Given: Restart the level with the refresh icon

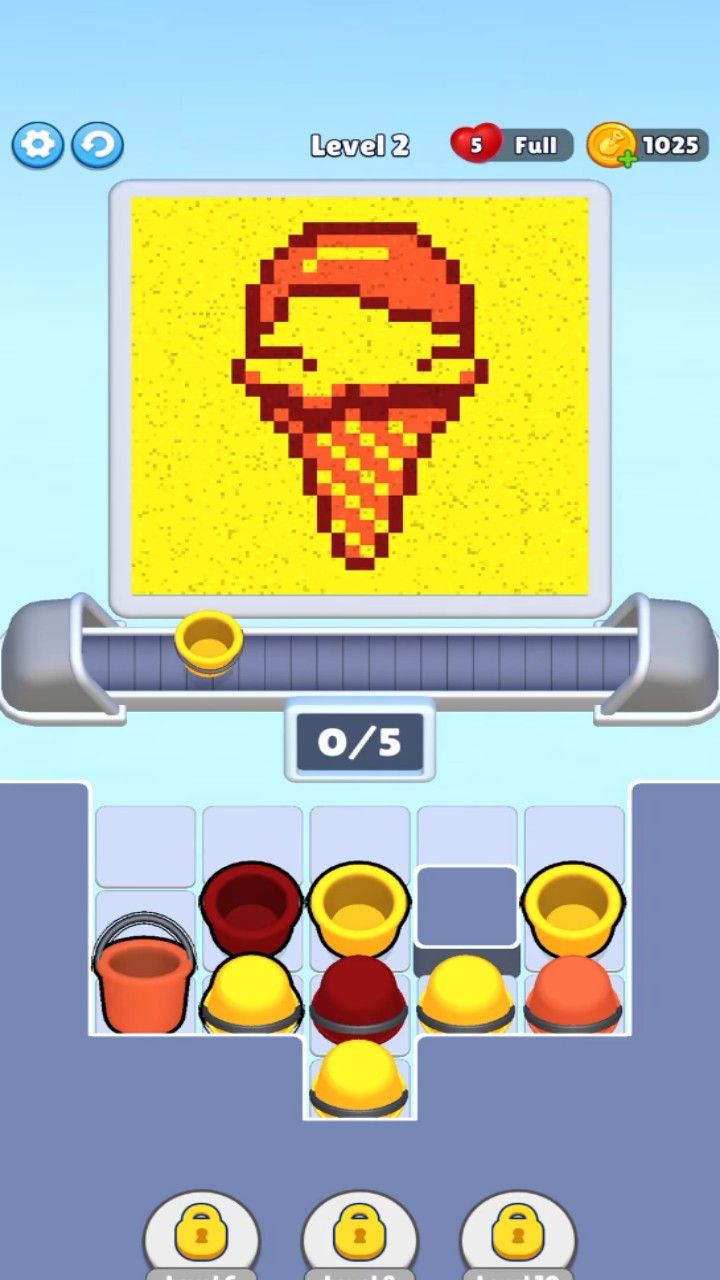Looking at the screenshot, I should 97,146.
